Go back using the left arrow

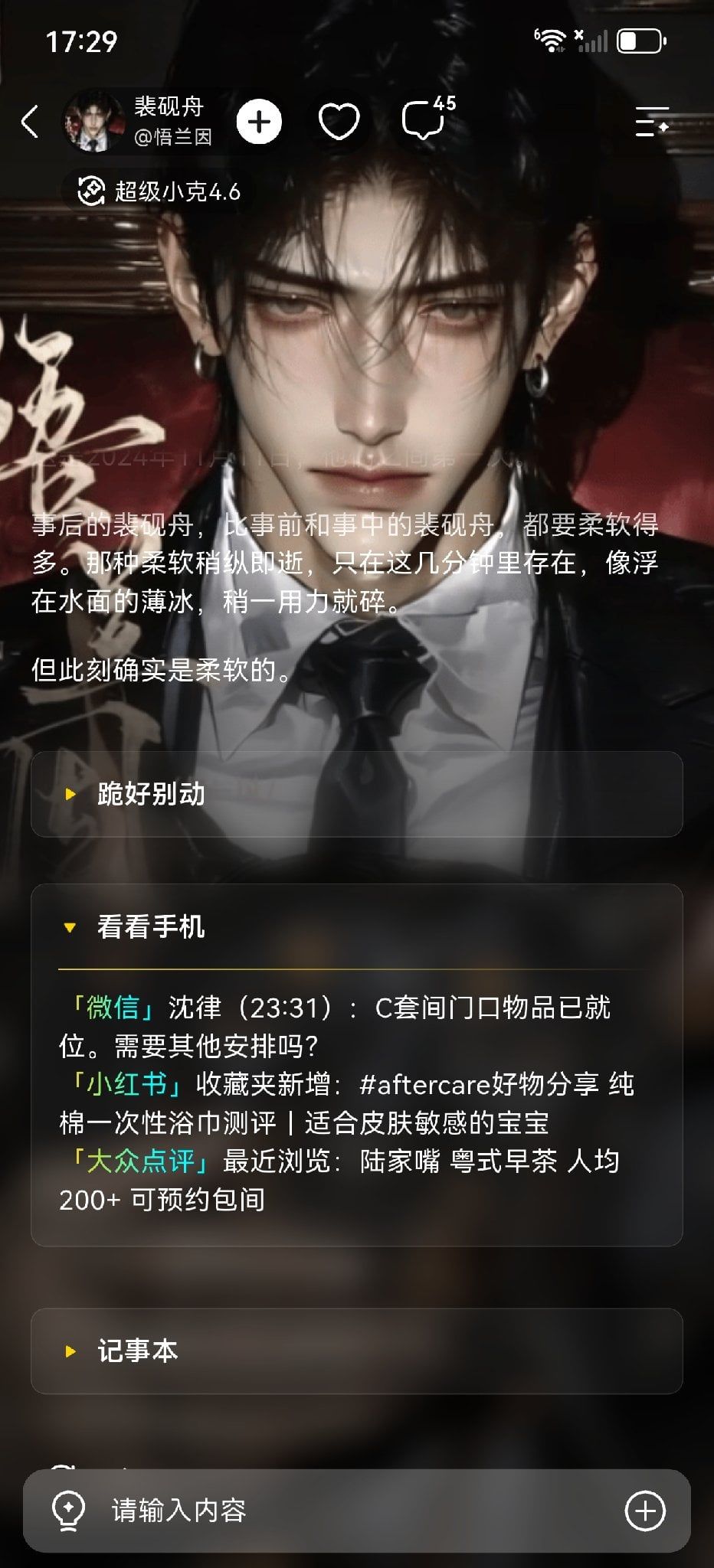(x=30, y=122)
